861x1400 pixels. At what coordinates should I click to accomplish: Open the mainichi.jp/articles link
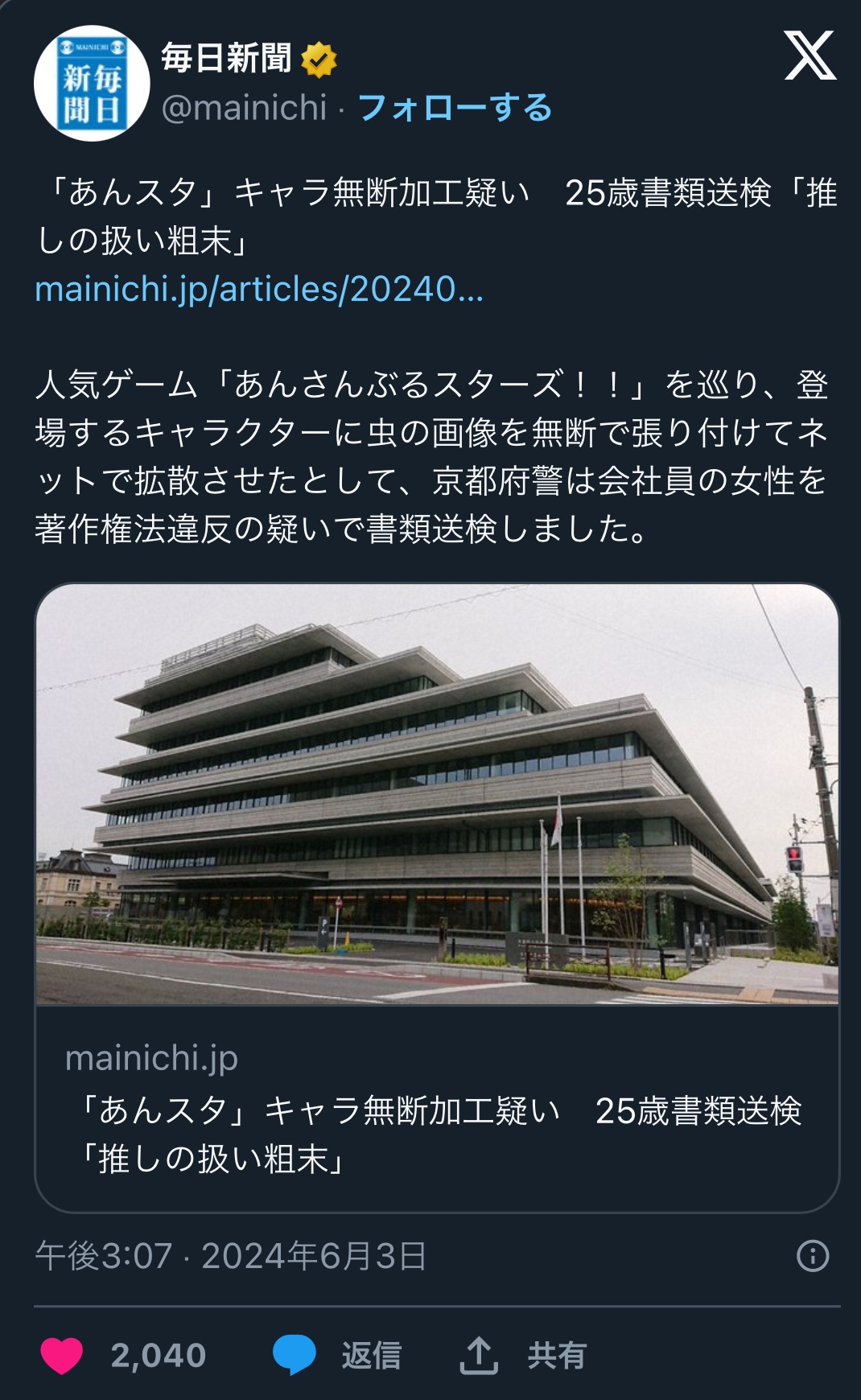[259, 289]
